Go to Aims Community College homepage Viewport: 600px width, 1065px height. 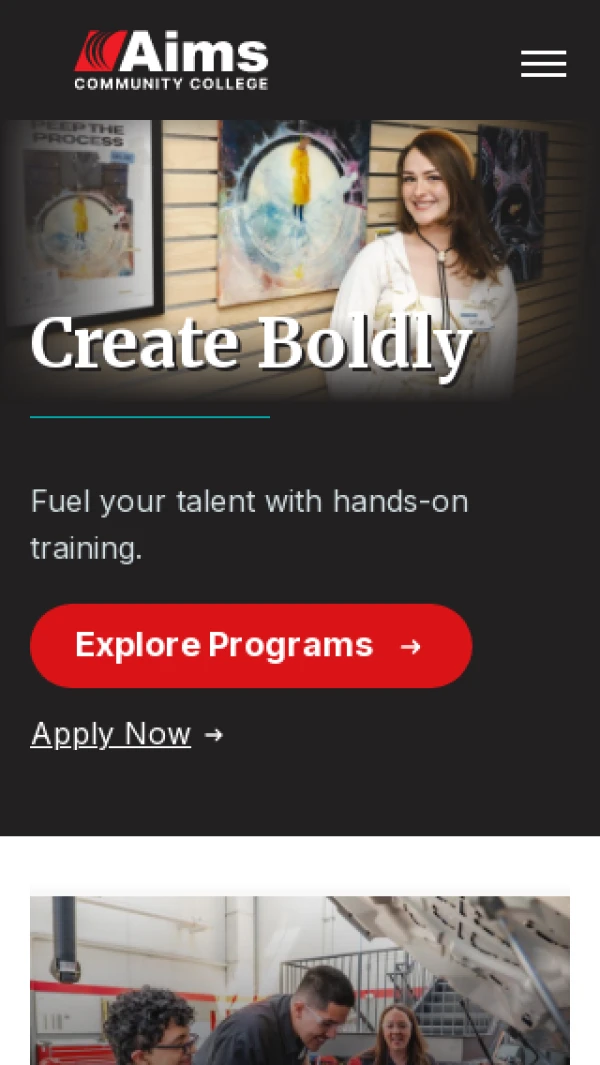coord(171,60)
